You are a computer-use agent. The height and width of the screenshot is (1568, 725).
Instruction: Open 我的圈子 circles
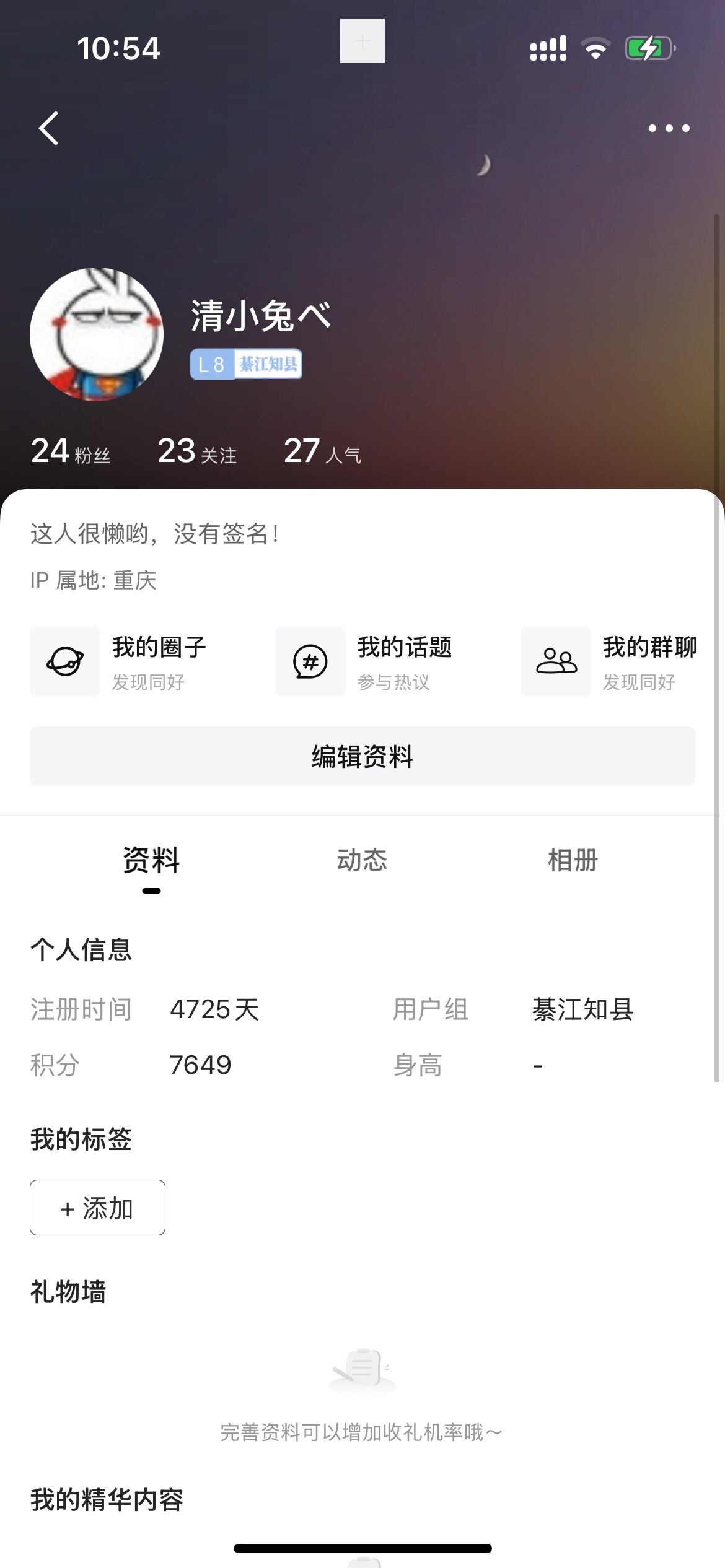coord(119,661)
